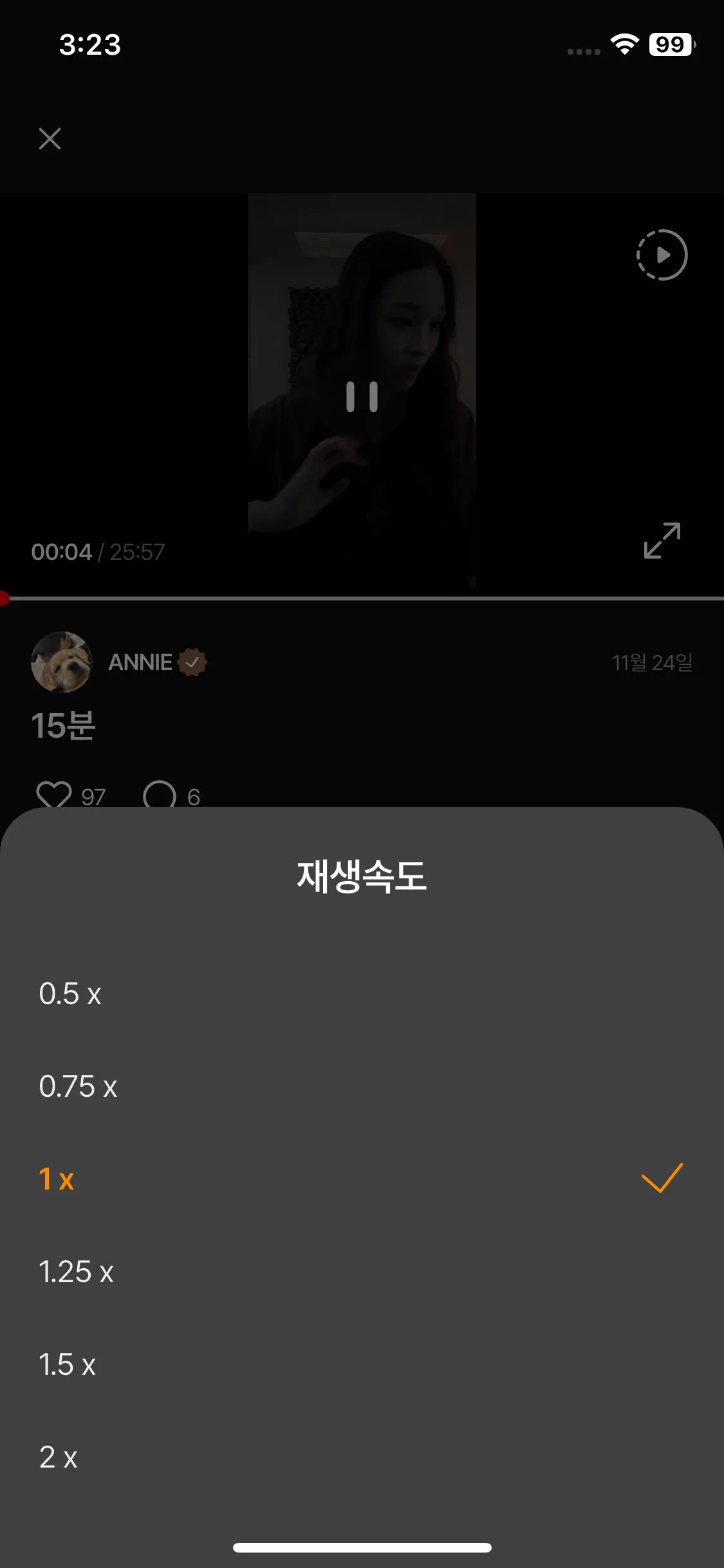Open comments on ANNIE's post

(x=160, y=796)
